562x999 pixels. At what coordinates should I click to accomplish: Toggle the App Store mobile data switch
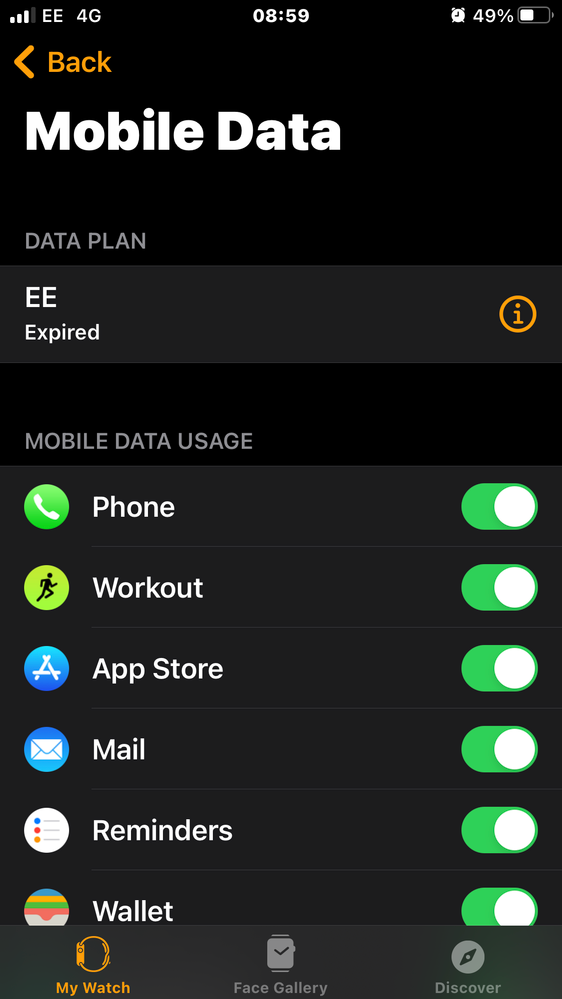500,668
